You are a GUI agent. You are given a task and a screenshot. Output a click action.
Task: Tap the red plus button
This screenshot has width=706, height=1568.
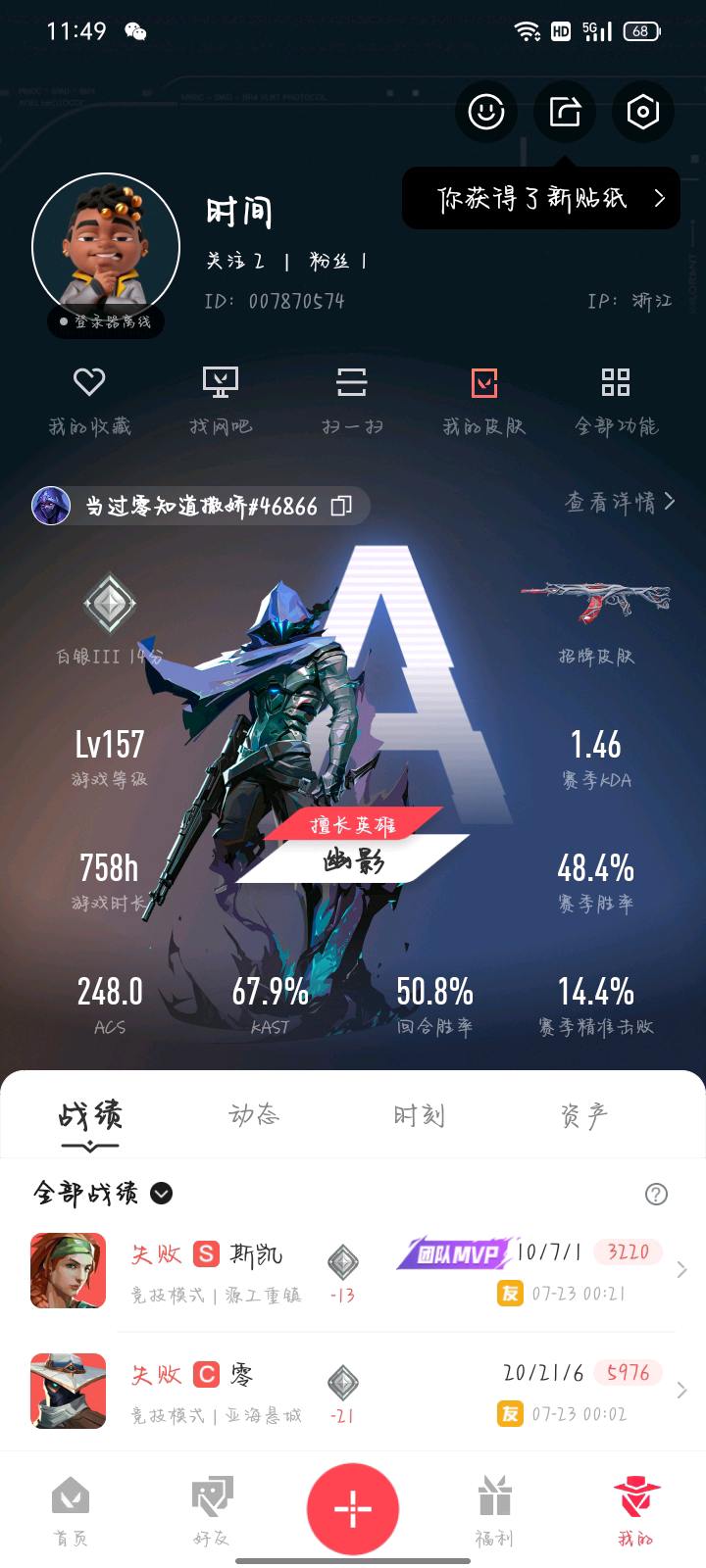(x=353, y=1509)
